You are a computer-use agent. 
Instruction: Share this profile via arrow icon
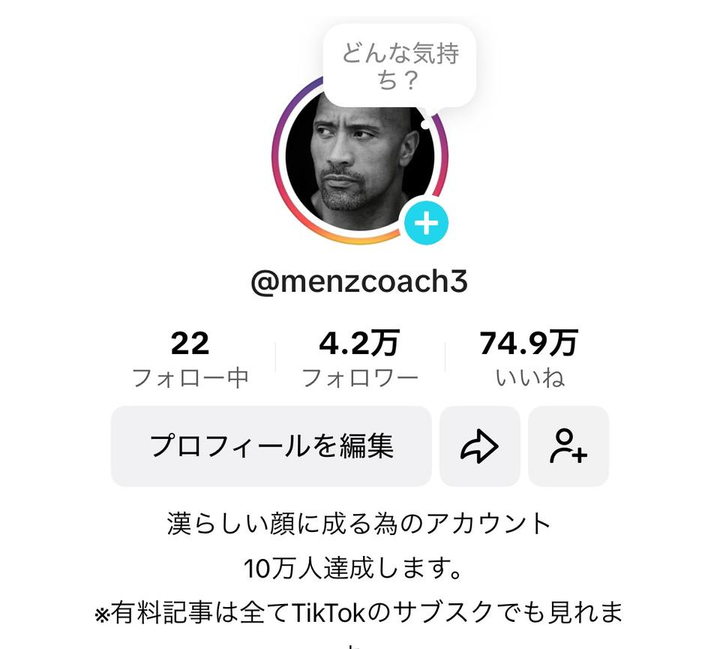(479, 446)
